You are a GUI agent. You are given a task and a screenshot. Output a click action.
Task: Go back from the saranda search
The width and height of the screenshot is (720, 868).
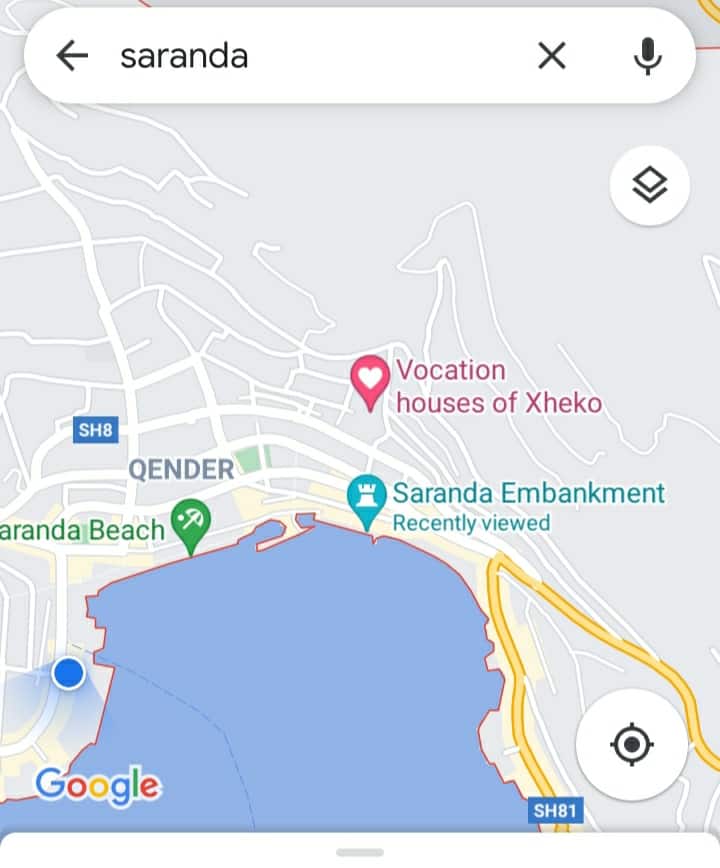click(72, 56)
